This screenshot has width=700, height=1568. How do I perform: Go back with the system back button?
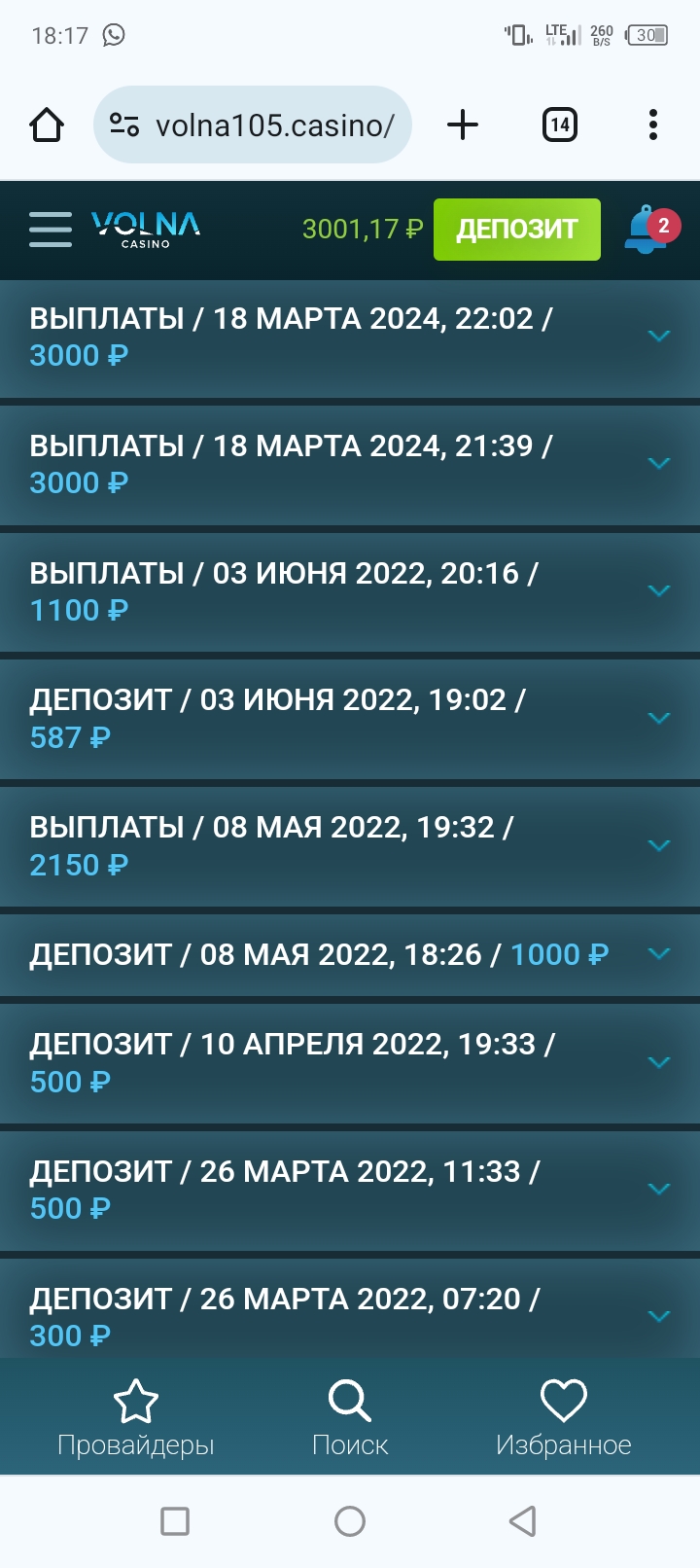click(x=523, y=1521)
